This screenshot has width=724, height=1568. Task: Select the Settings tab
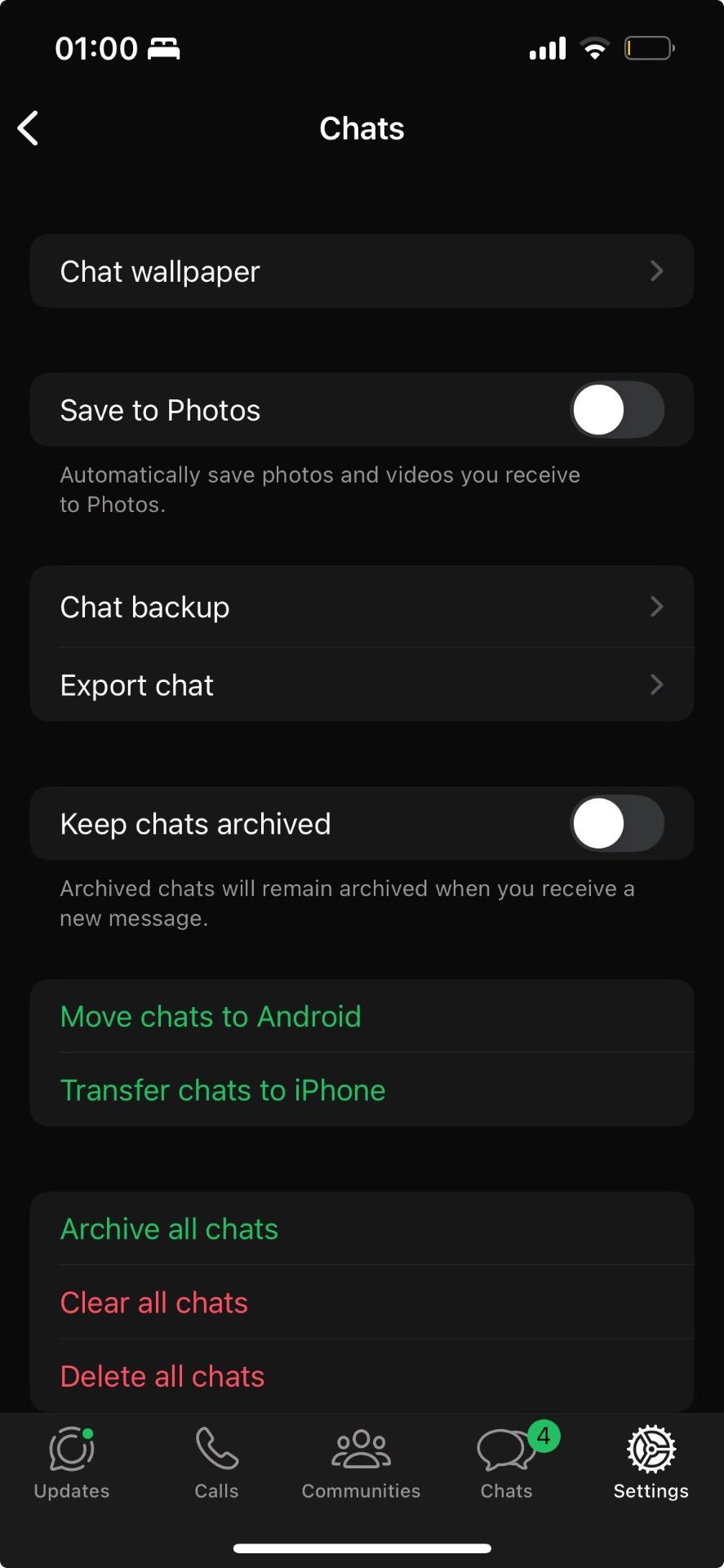point(651,1463)
